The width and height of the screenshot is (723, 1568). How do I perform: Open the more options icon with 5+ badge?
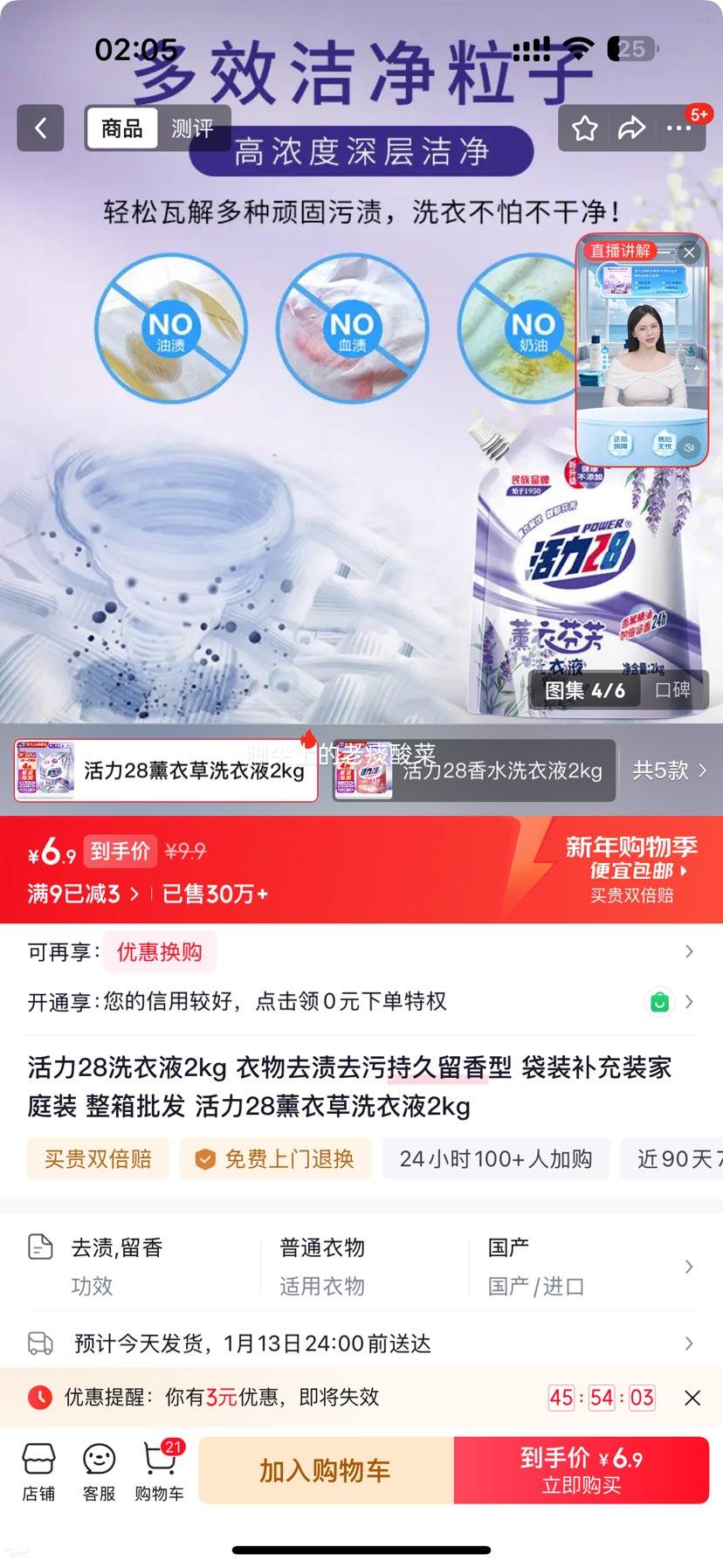pos(678,128)
